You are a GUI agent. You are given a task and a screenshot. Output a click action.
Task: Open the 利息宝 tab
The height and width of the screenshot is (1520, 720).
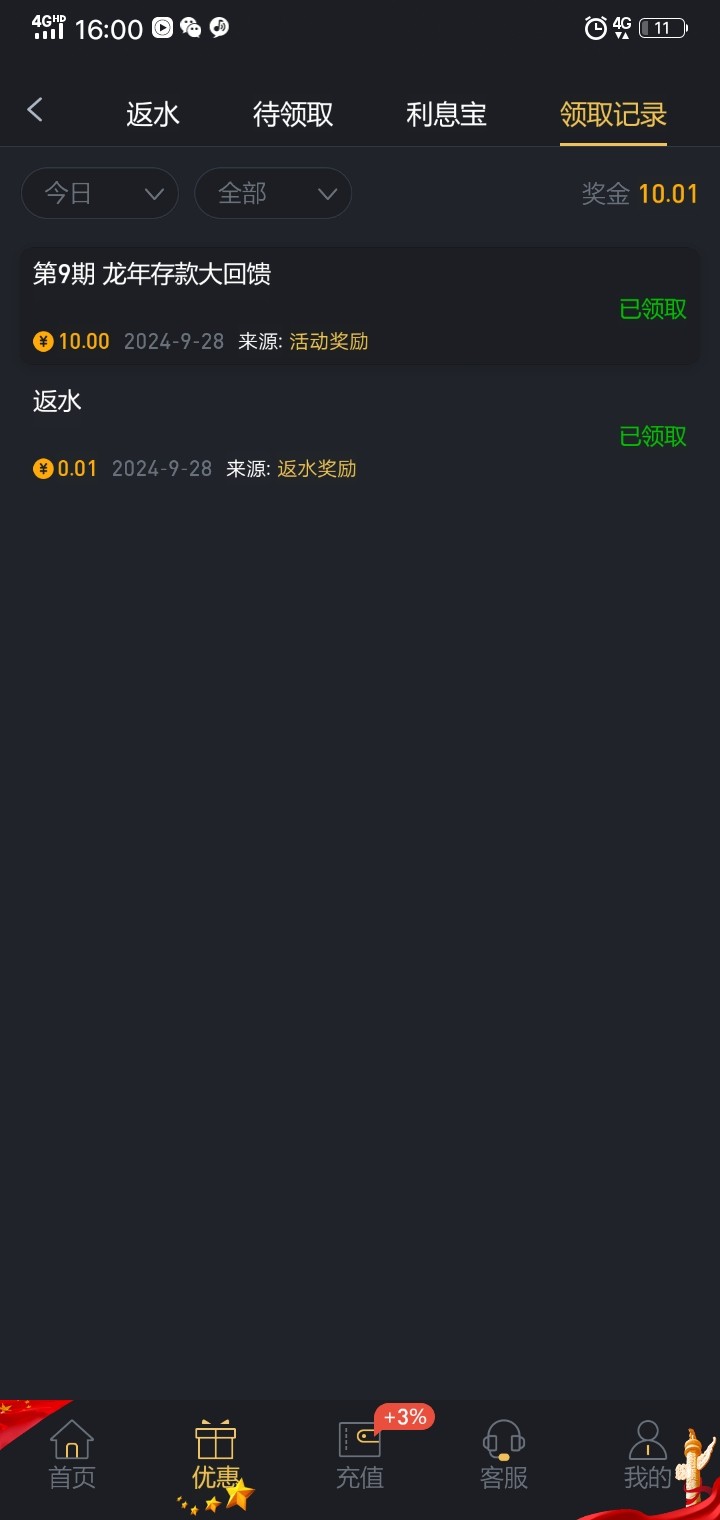(x=446, y=115)
